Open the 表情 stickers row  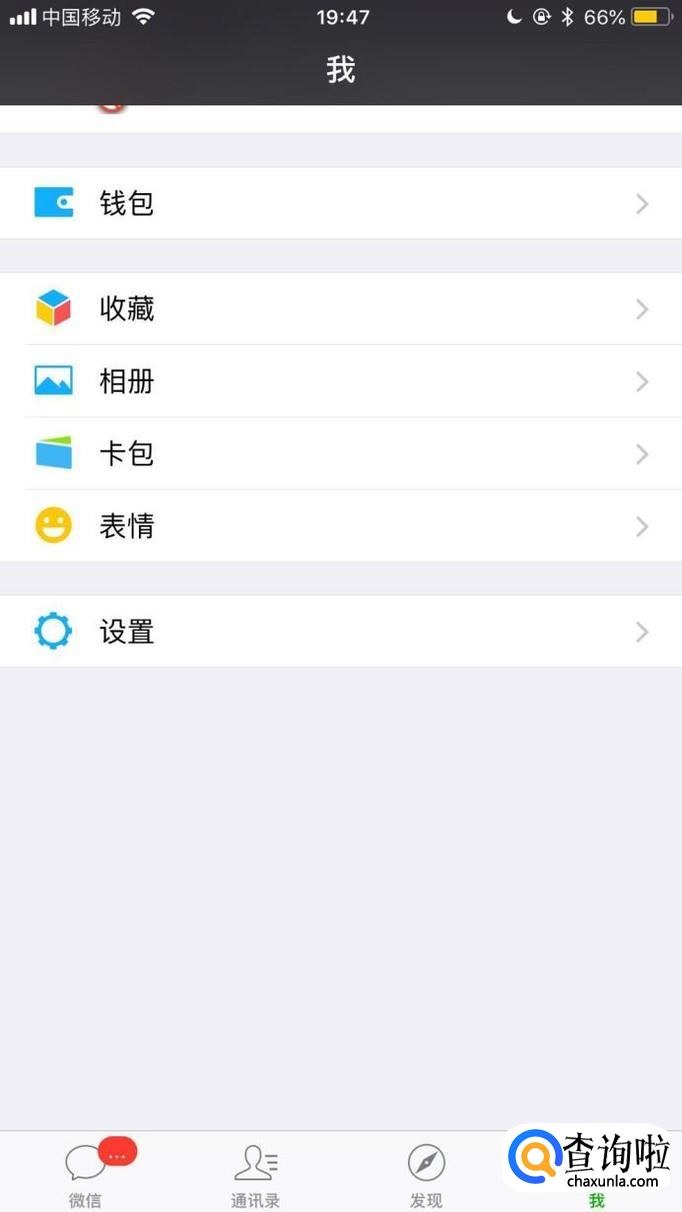click(340, 526)
